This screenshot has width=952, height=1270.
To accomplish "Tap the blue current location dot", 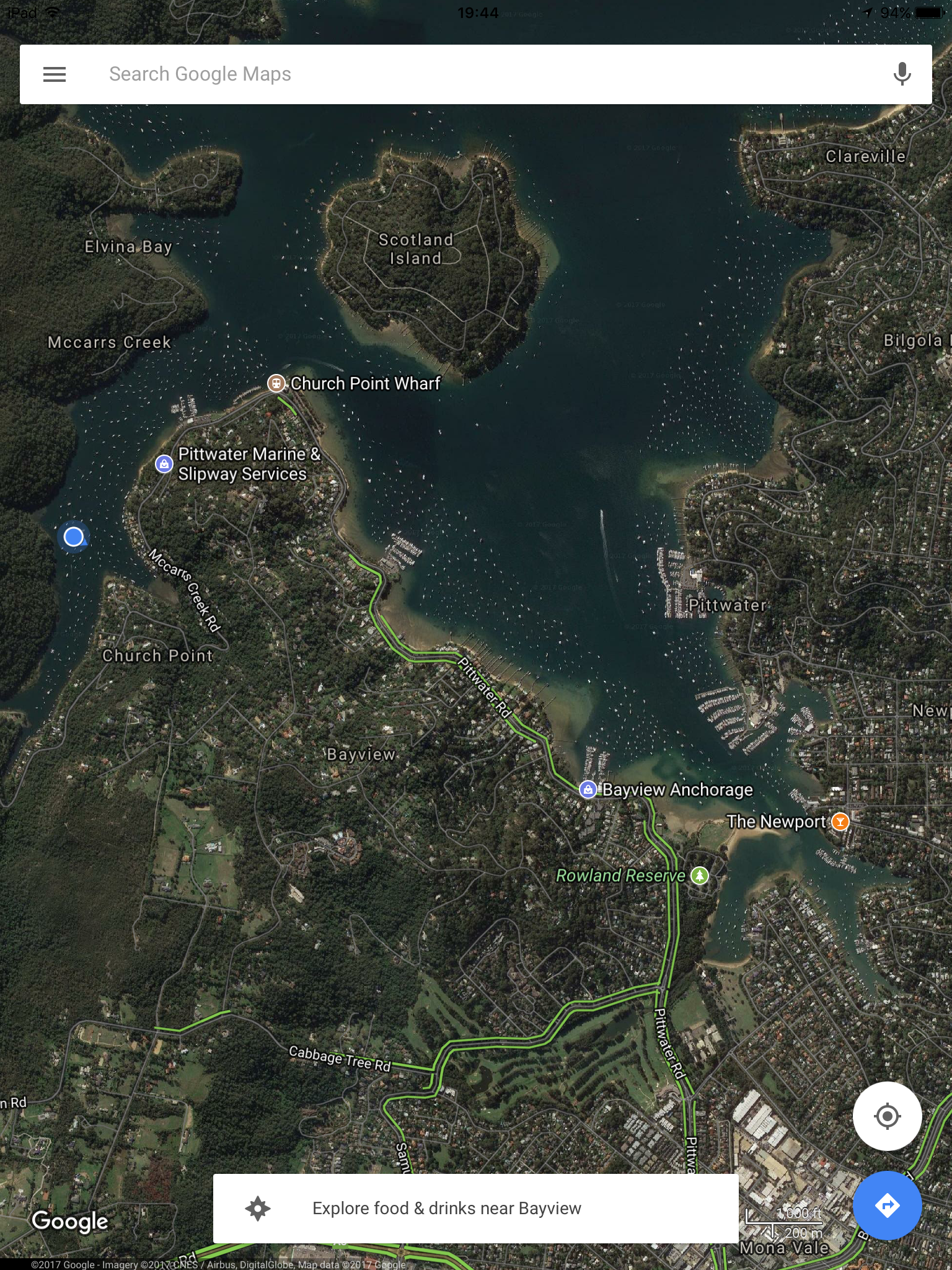I will click(74, 537).
